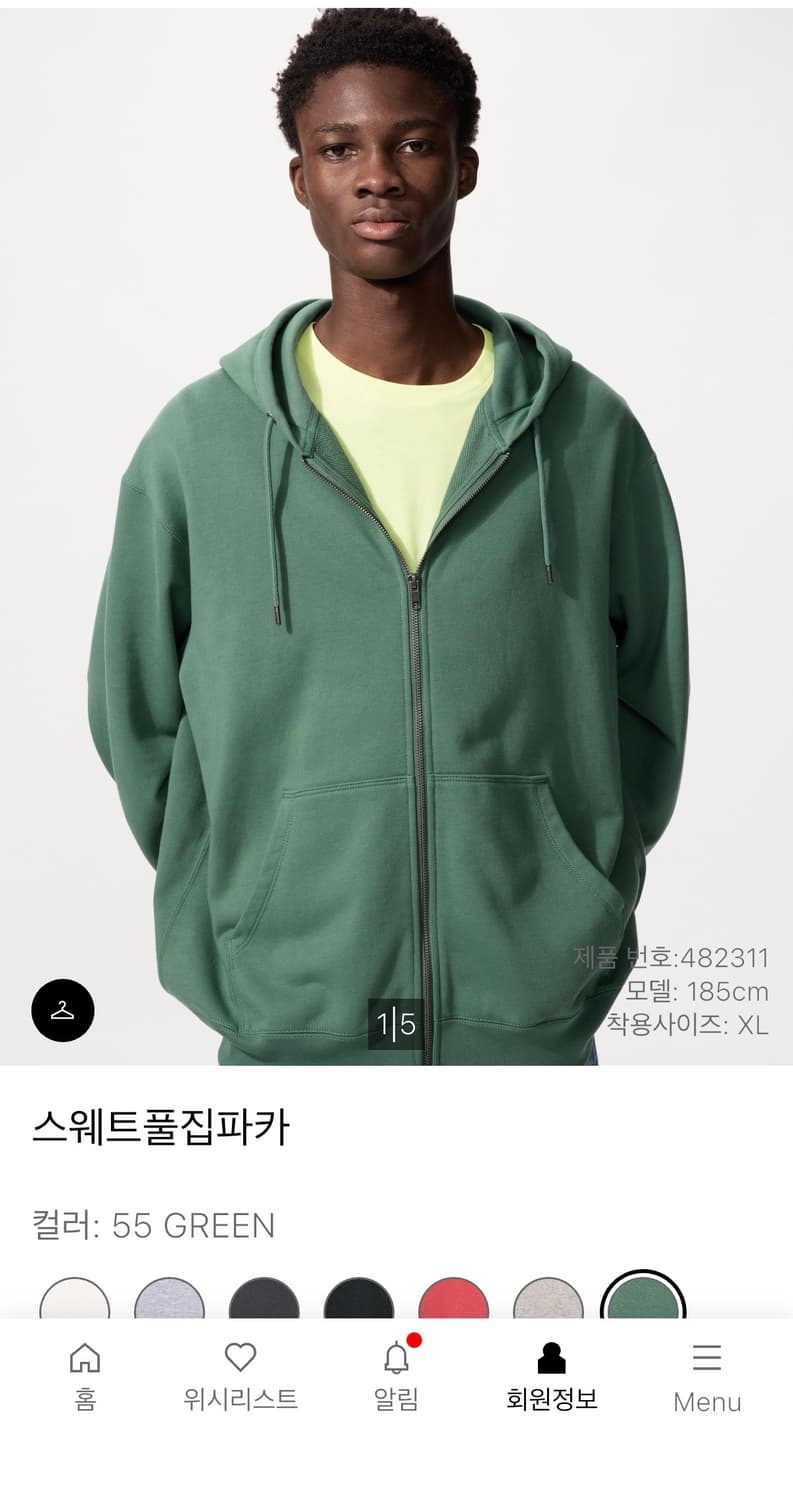The image size is (793, 1500).
Task: Open the product title 스웨트풀집파카 link
Action: pos(160,1125)
